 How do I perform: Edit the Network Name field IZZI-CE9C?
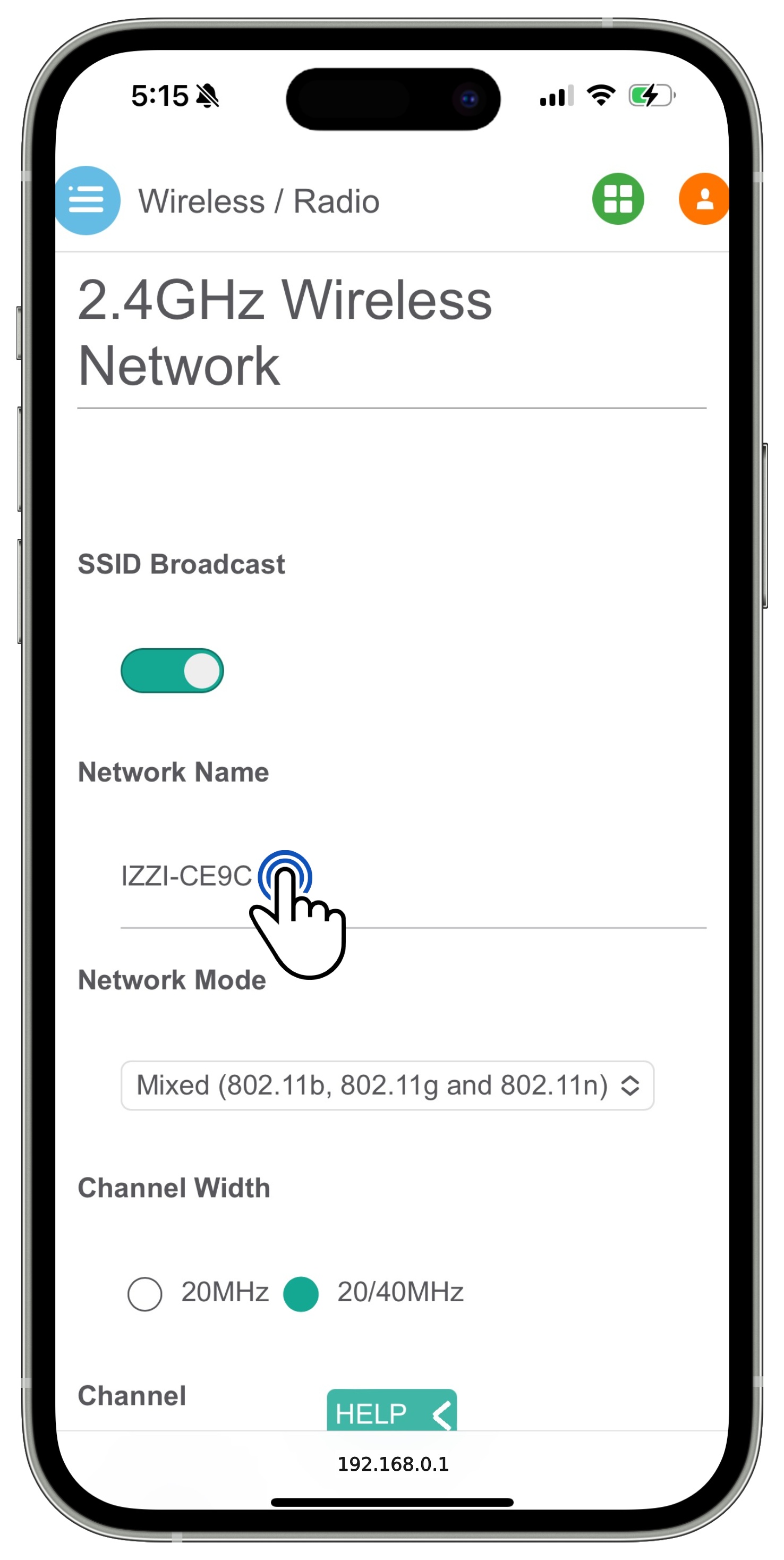[x=412, y=876]
